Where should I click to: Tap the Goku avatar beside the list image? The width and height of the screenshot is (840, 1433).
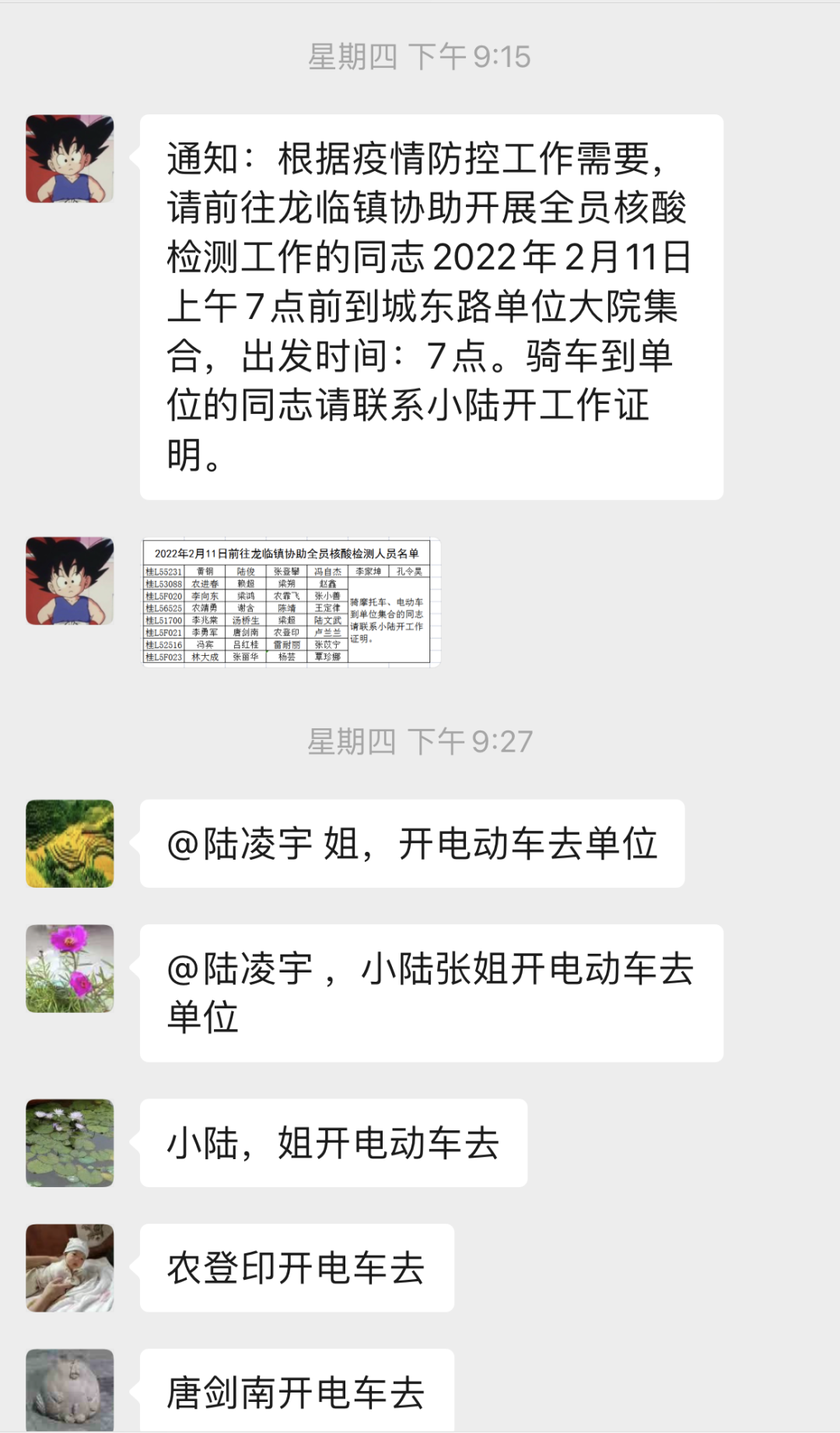pos(70,581)
